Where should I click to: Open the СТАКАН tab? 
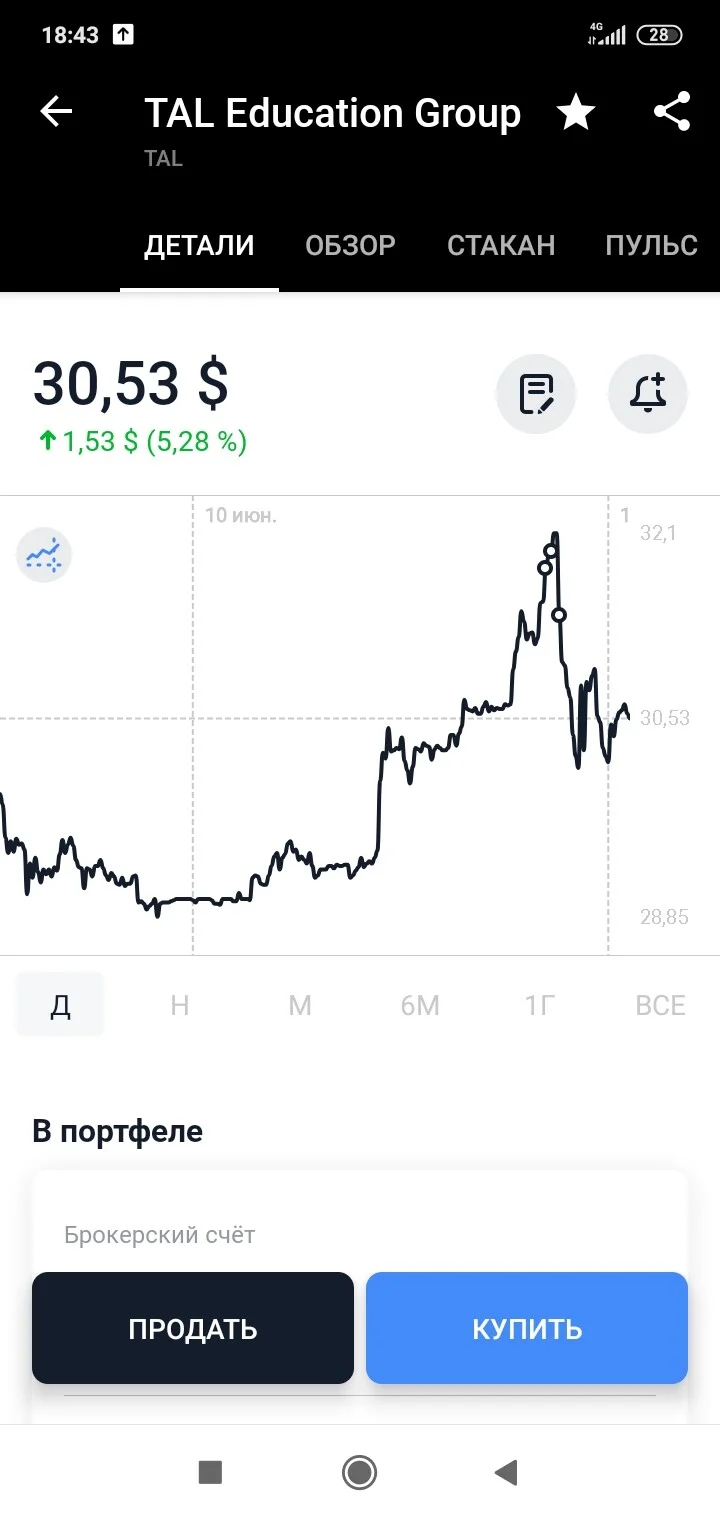501,245
